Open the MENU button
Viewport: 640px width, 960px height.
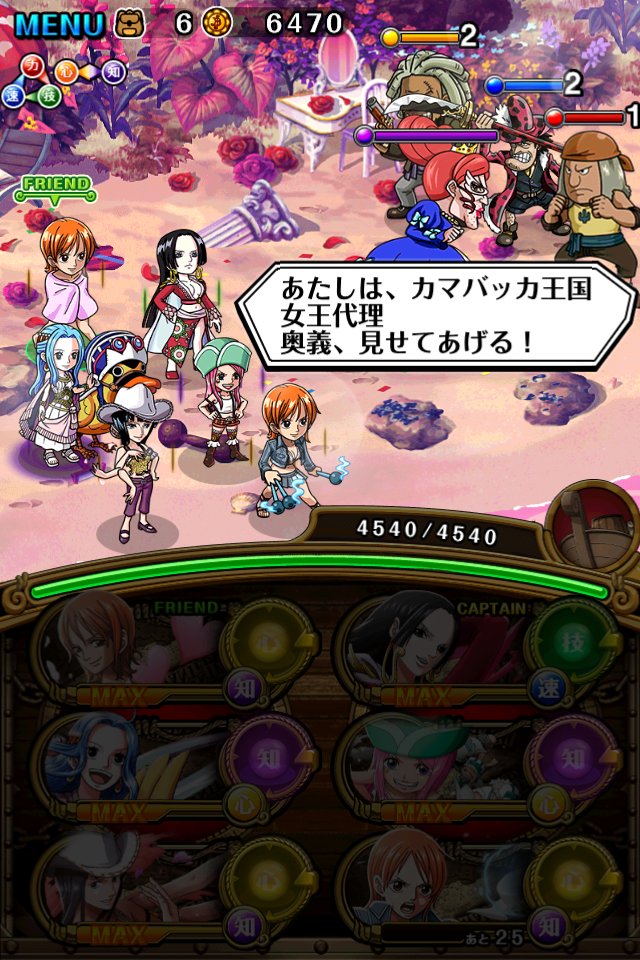click(x=58, y=22)
